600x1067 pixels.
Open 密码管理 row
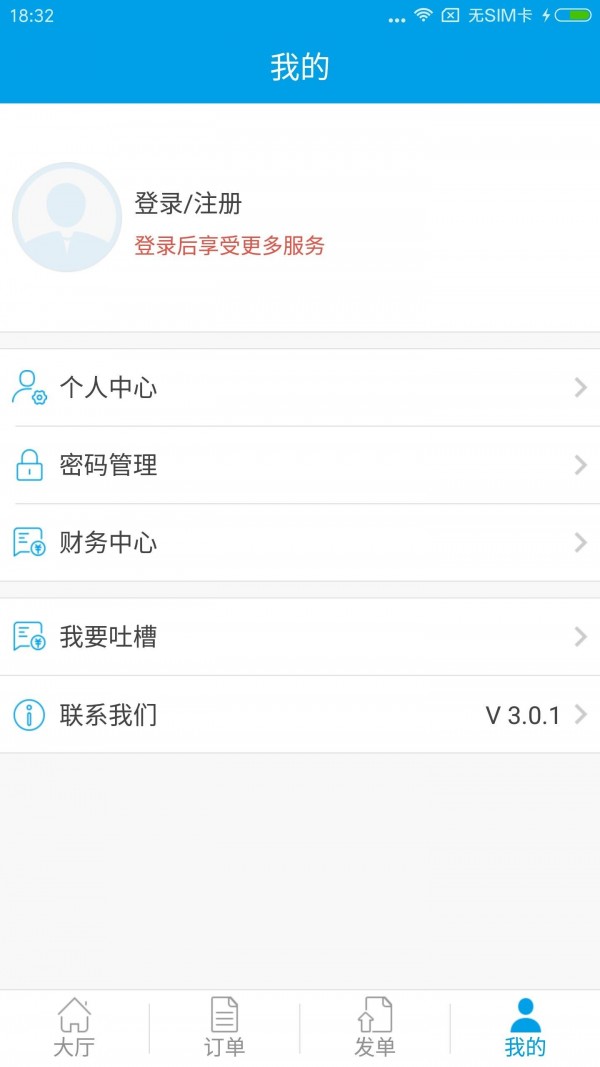coord(300,465)
